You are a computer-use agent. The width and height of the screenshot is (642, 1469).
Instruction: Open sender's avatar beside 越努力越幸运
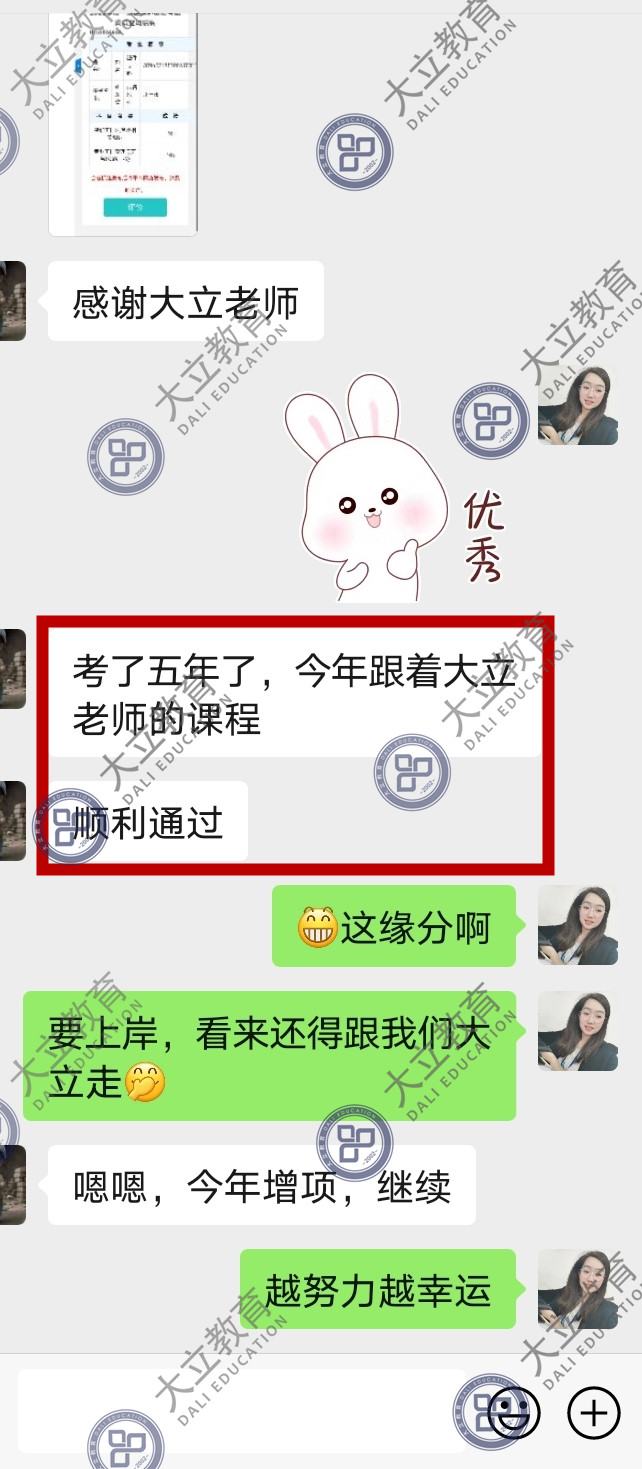click(578, 1289)
